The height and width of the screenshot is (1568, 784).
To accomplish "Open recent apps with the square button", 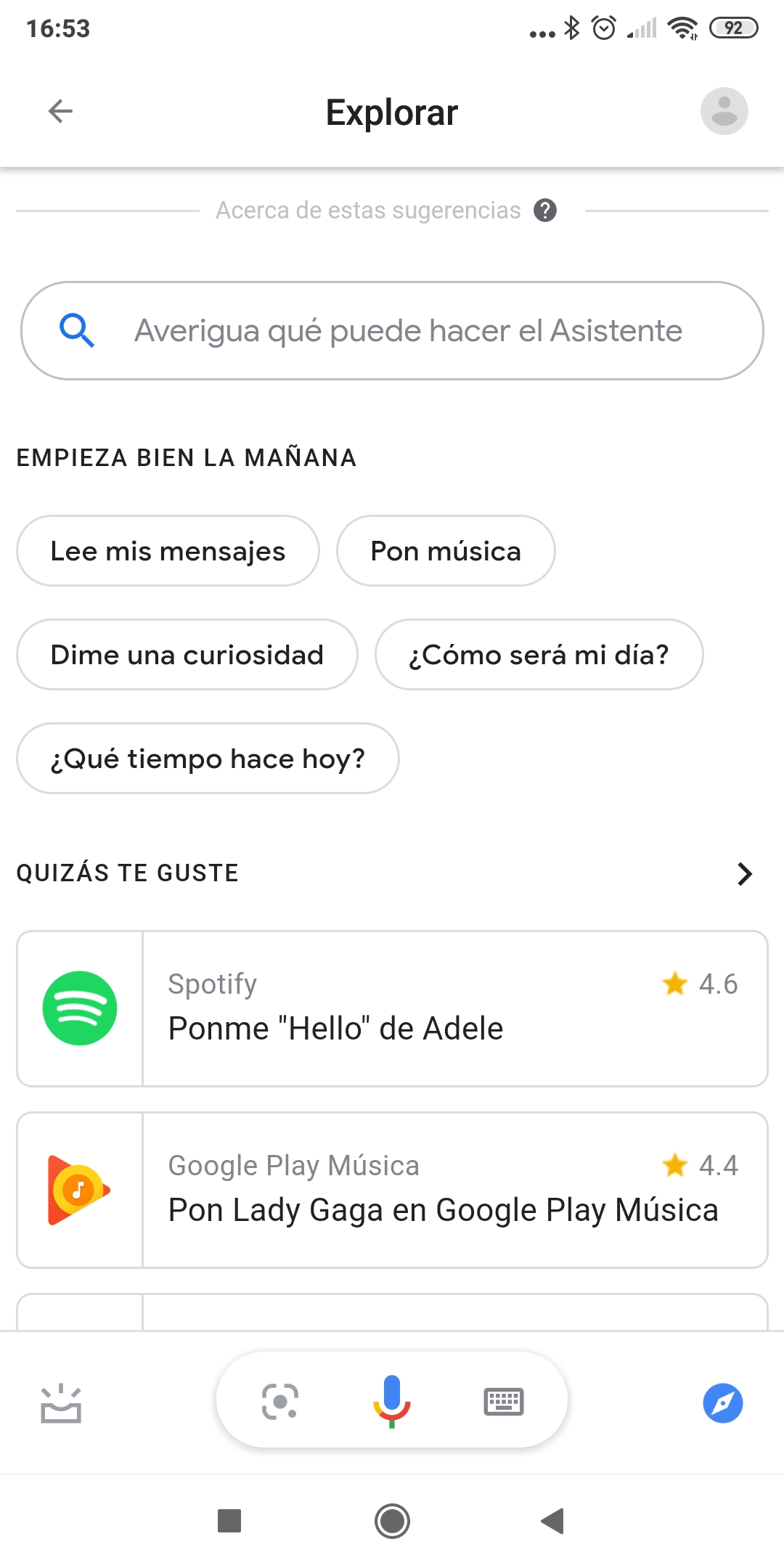I will coord(229,1520).
